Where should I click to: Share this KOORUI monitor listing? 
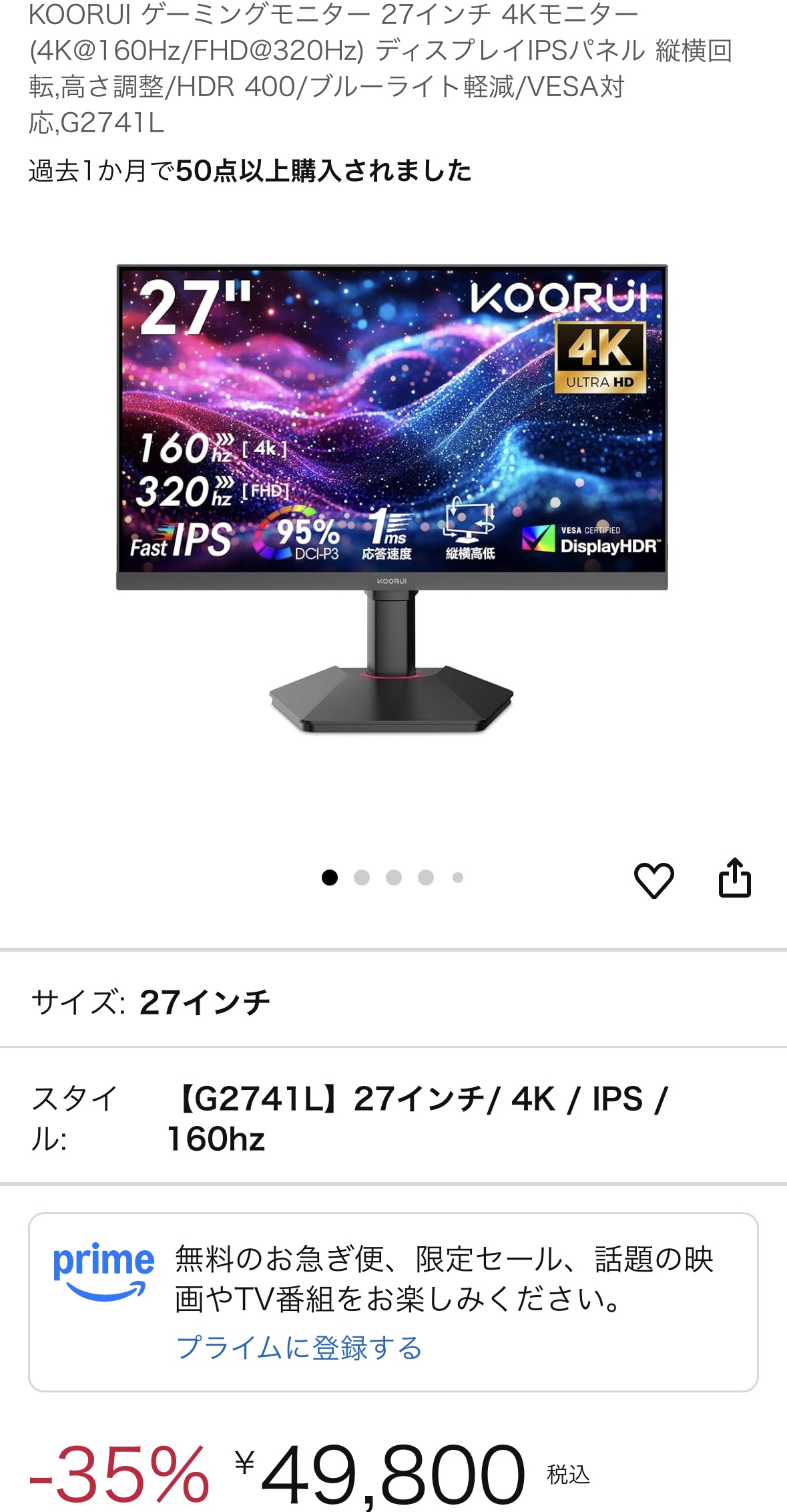click(x=734, y=878)
